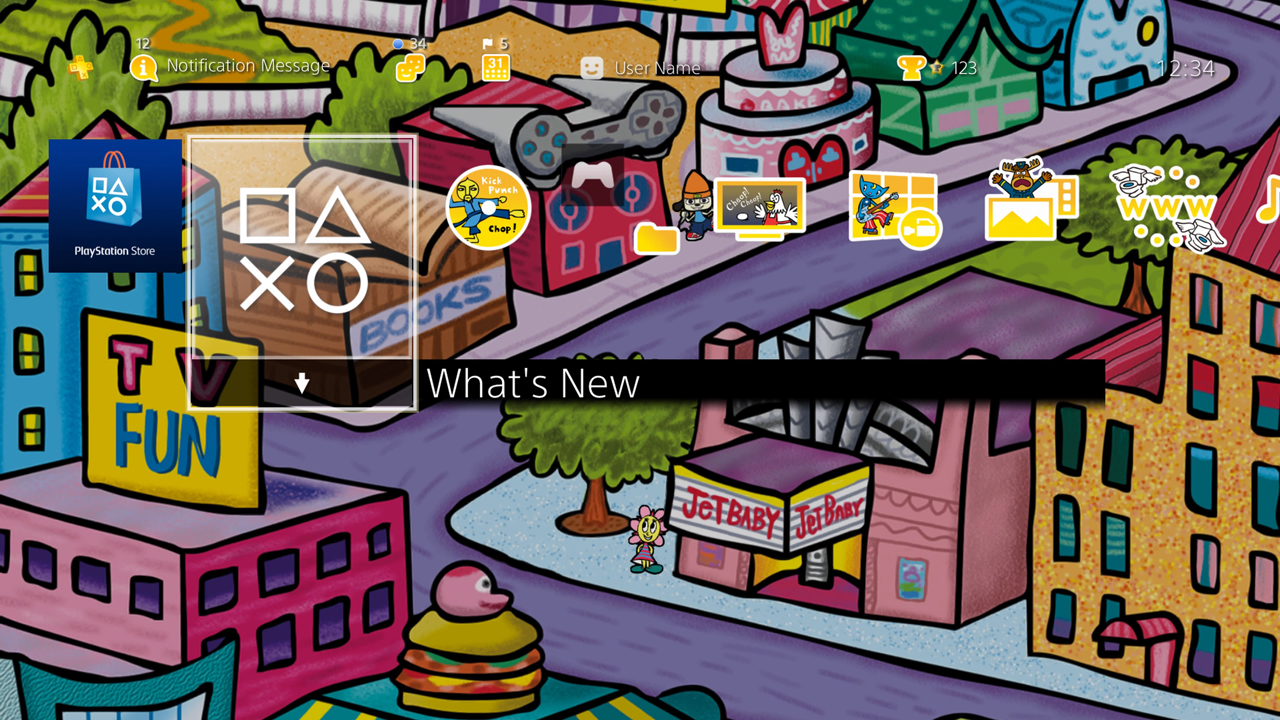1280x720 pixels.
Task: Open the User Name profile
Action: (640, 68)
